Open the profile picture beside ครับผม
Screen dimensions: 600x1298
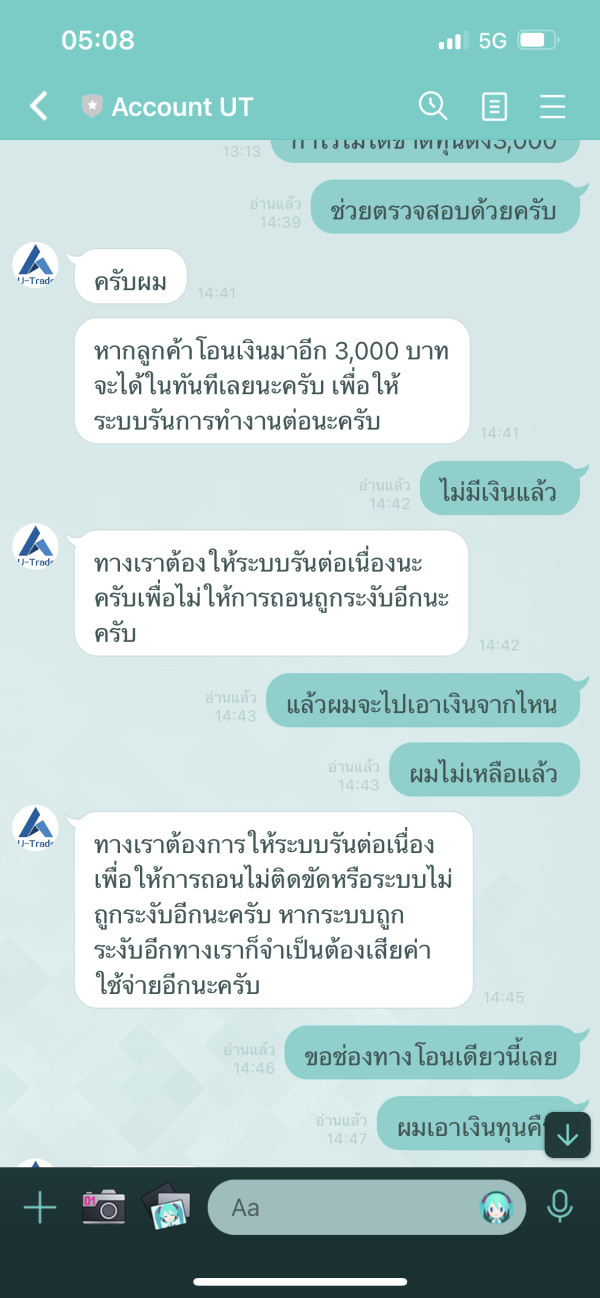[35, 266]
